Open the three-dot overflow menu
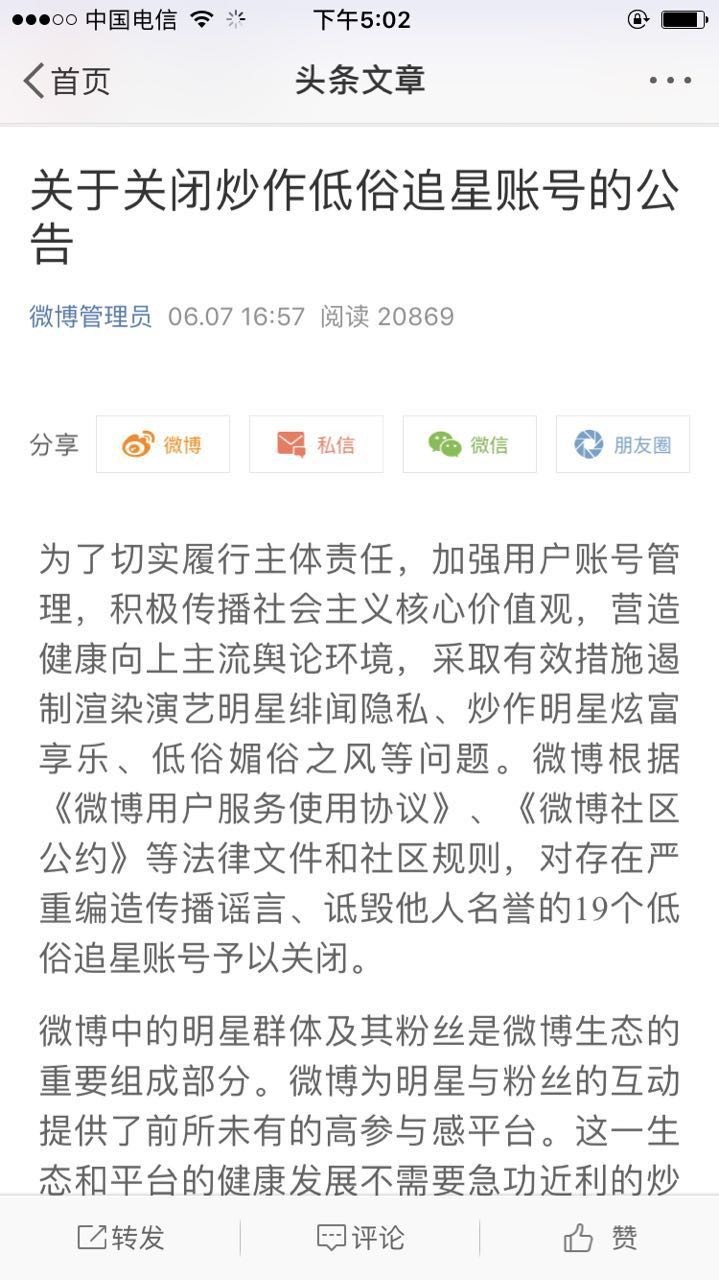This screenshot has height=1280, width=719. (x=669, y=81)
